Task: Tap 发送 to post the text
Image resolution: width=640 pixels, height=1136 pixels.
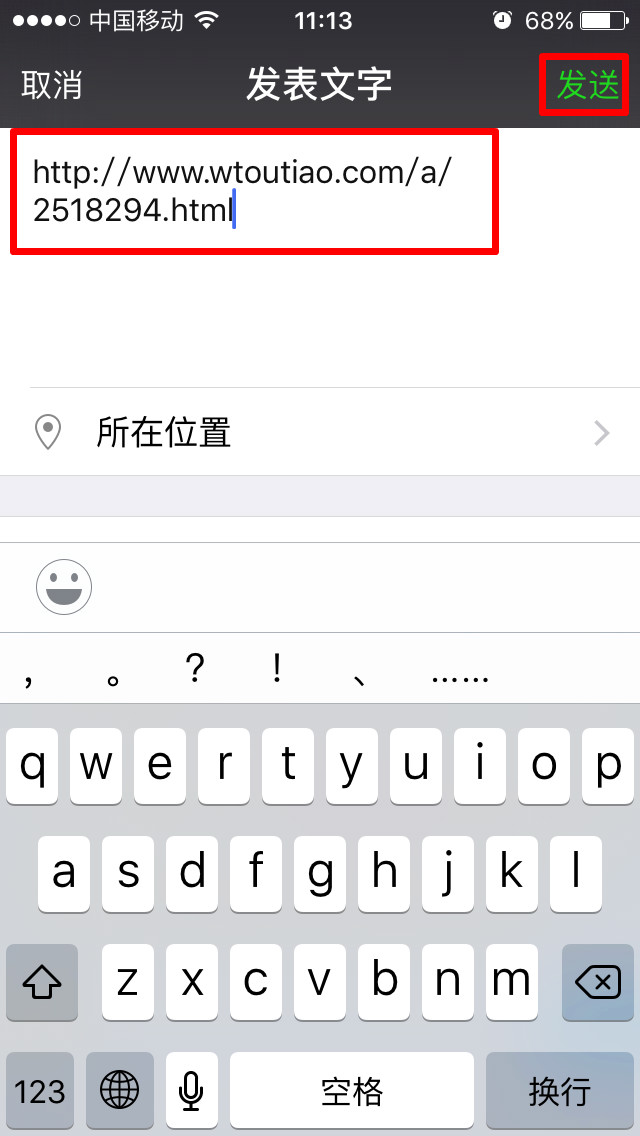Action: [588, 86]
